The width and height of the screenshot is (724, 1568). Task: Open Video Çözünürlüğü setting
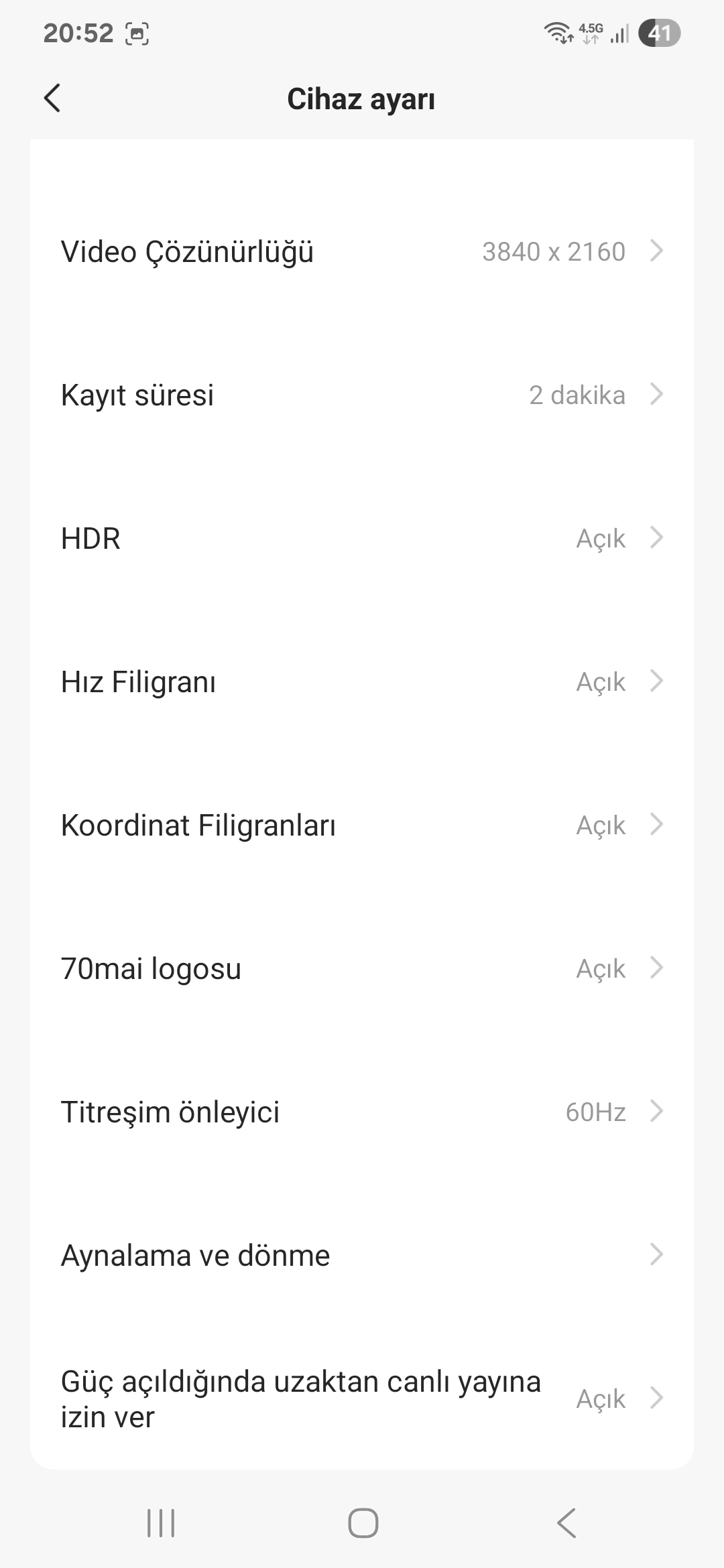click(x=362, y=252)
